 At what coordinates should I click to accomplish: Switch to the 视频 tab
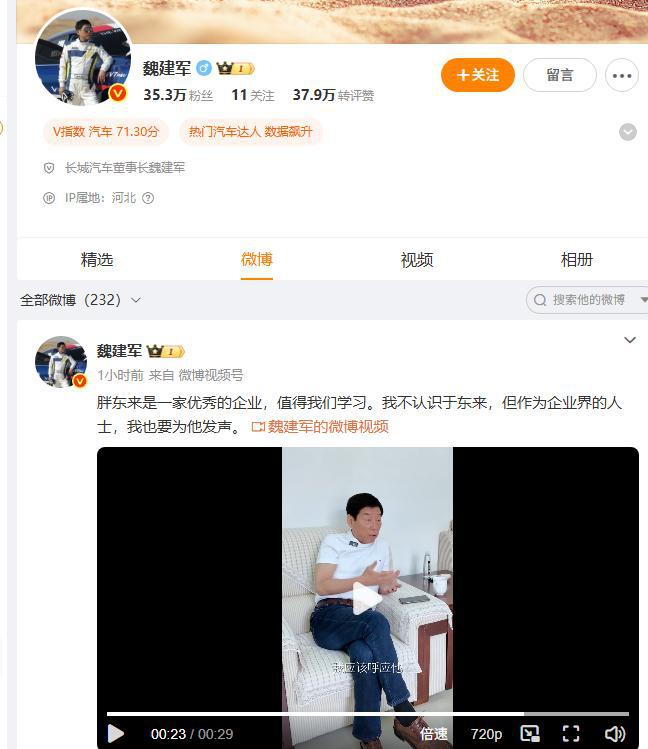click(417, 260)
